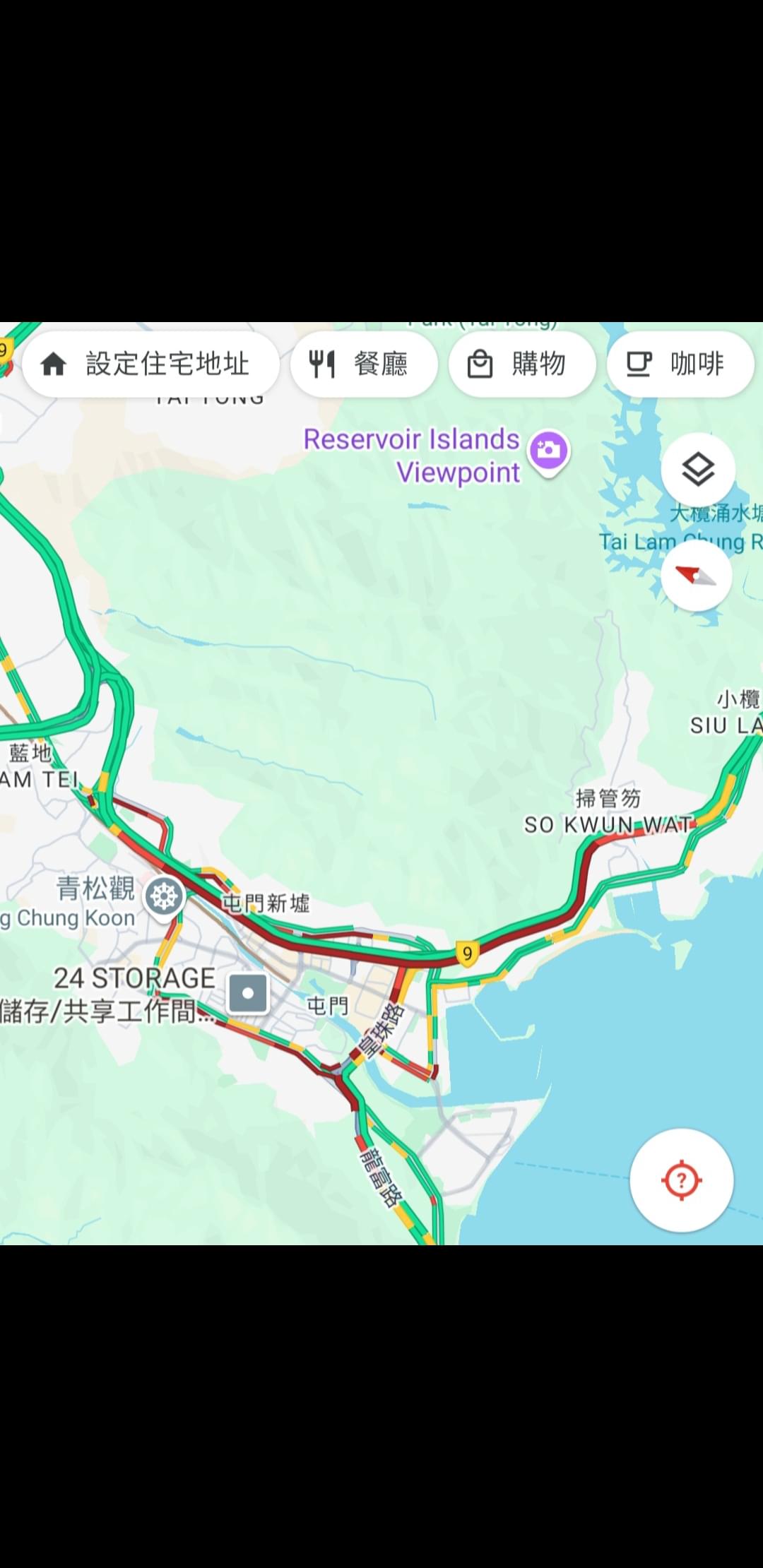Open the Ching Chung Koon (青松觀) marker

(x=164, y=897)
